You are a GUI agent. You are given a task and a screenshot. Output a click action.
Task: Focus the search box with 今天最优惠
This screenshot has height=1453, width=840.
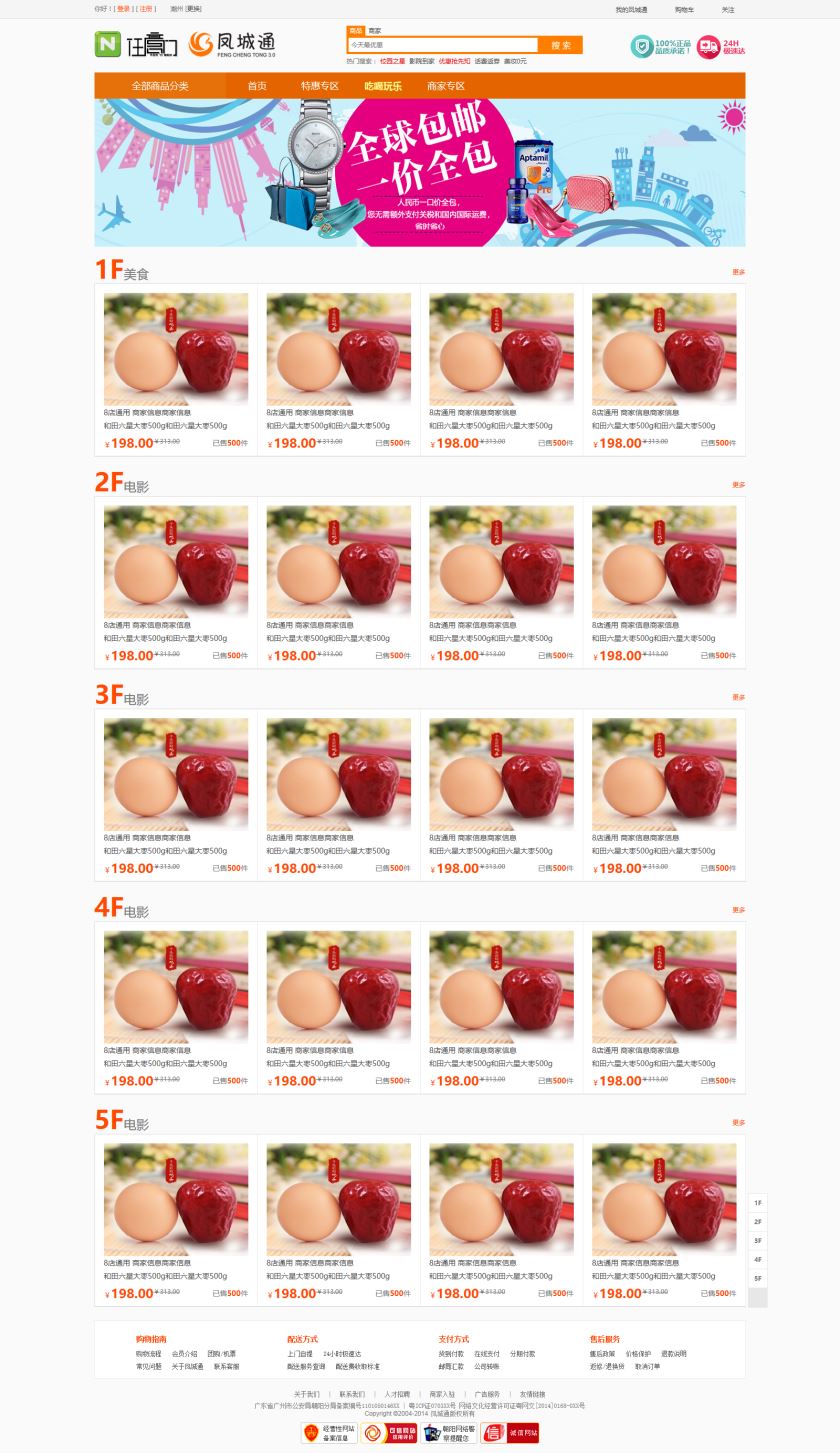click(x=442, y=45)
